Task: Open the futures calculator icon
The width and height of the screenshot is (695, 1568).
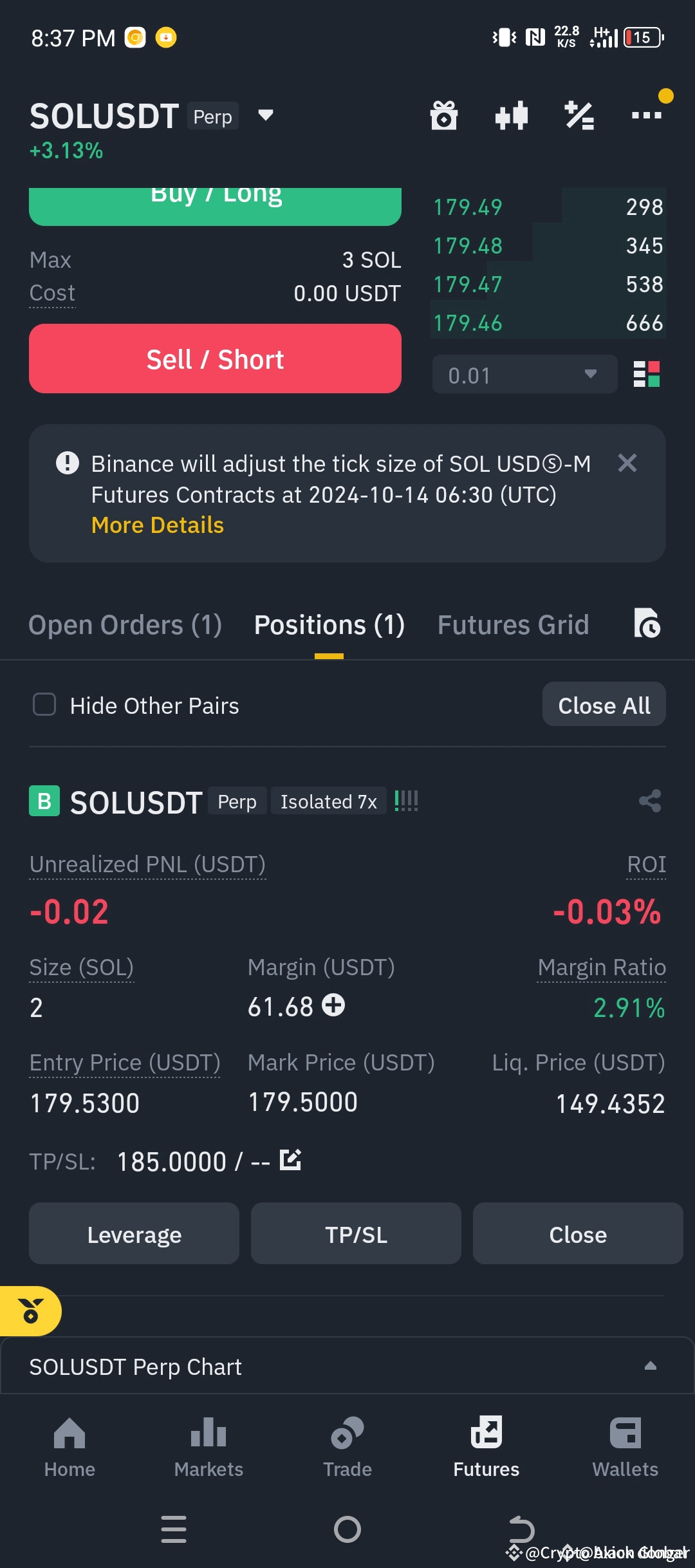Action: click(x=579, y=115)
